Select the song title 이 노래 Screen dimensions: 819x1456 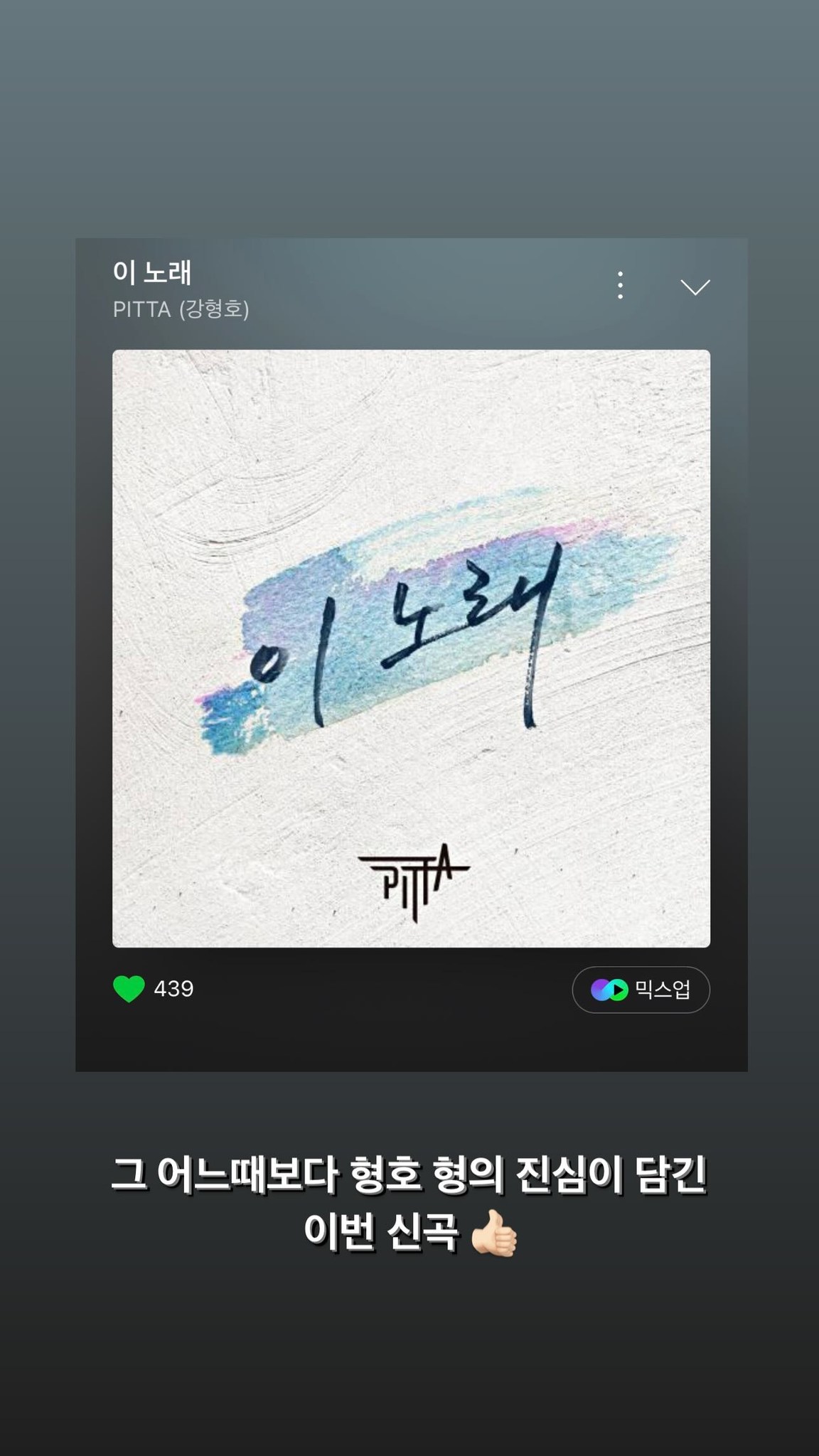point(152,274)
